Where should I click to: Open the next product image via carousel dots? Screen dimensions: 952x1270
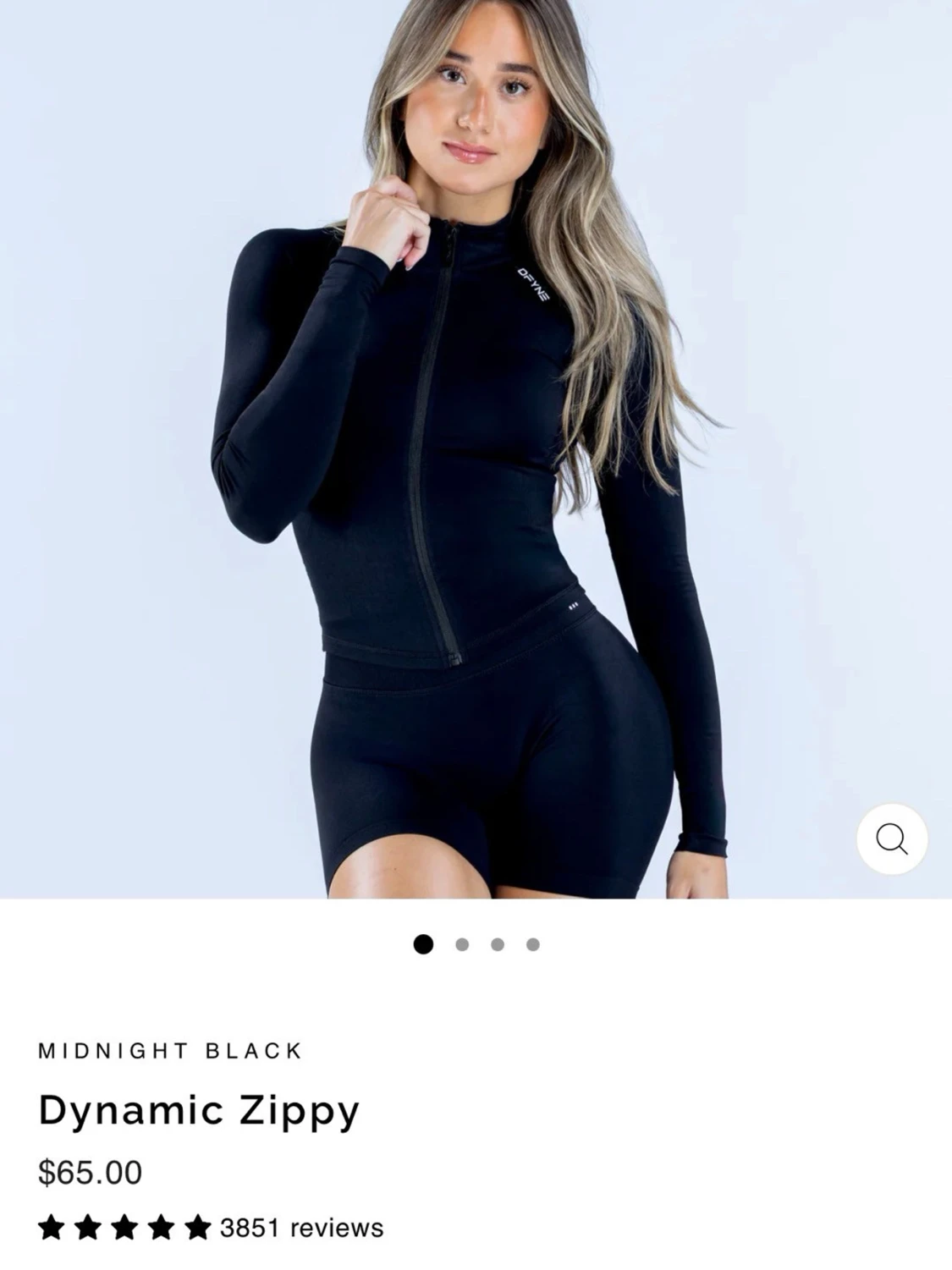click(461, 942)
